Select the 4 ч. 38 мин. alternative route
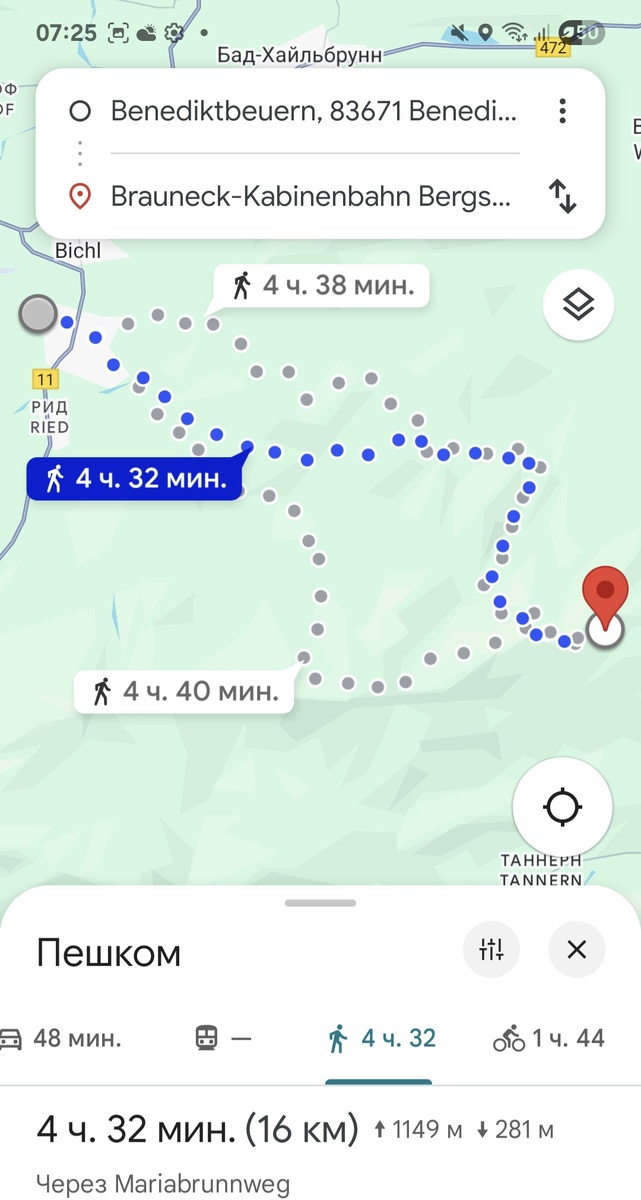Screen dimensions: 641x1200 pyautogui.click(x=322, y=287)
